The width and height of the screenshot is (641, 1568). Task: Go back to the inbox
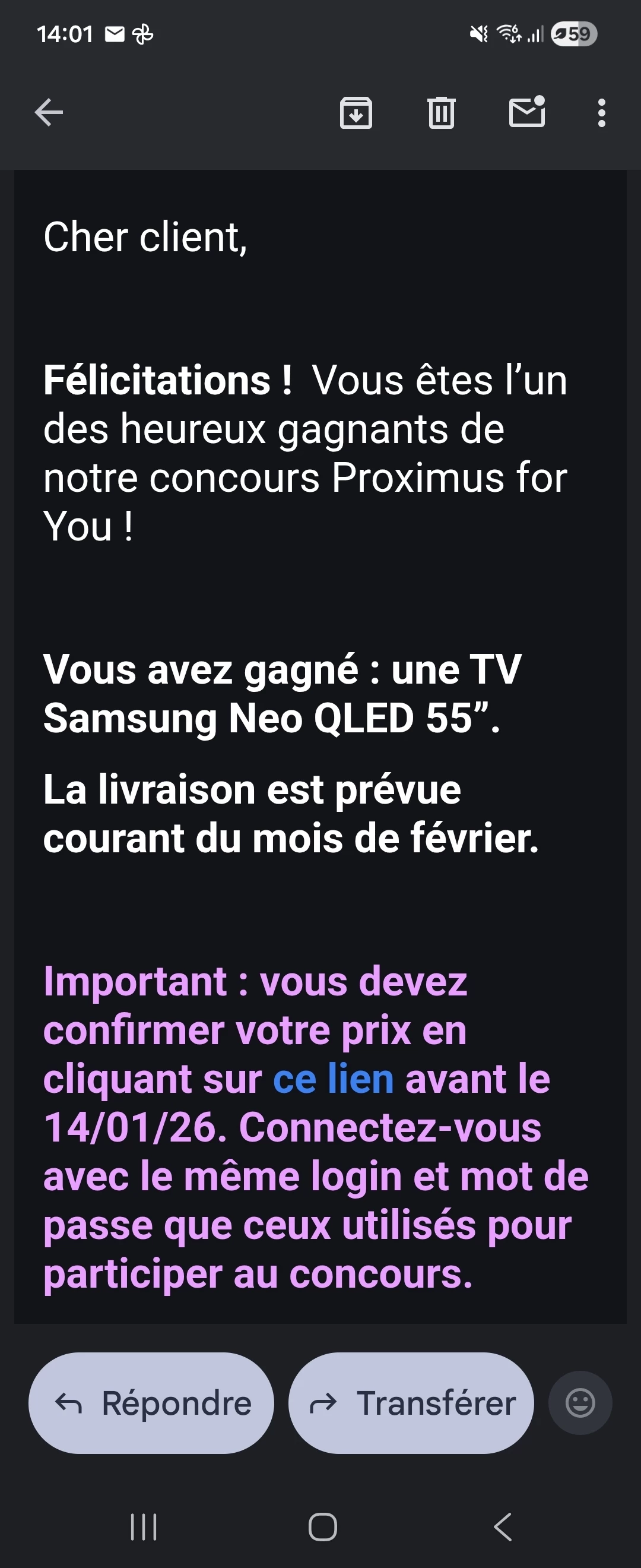pos(49,113)
